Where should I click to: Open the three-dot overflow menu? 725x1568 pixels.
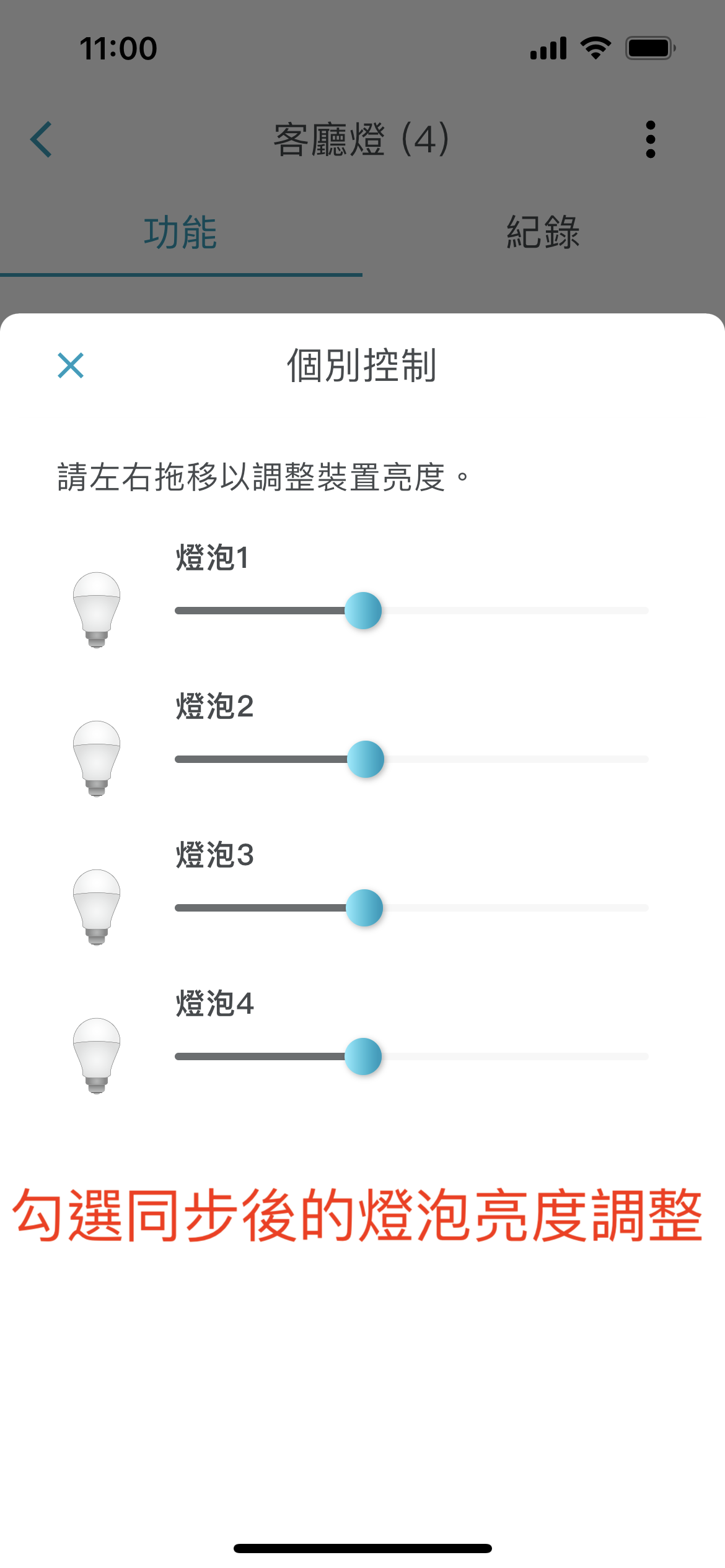651,139
